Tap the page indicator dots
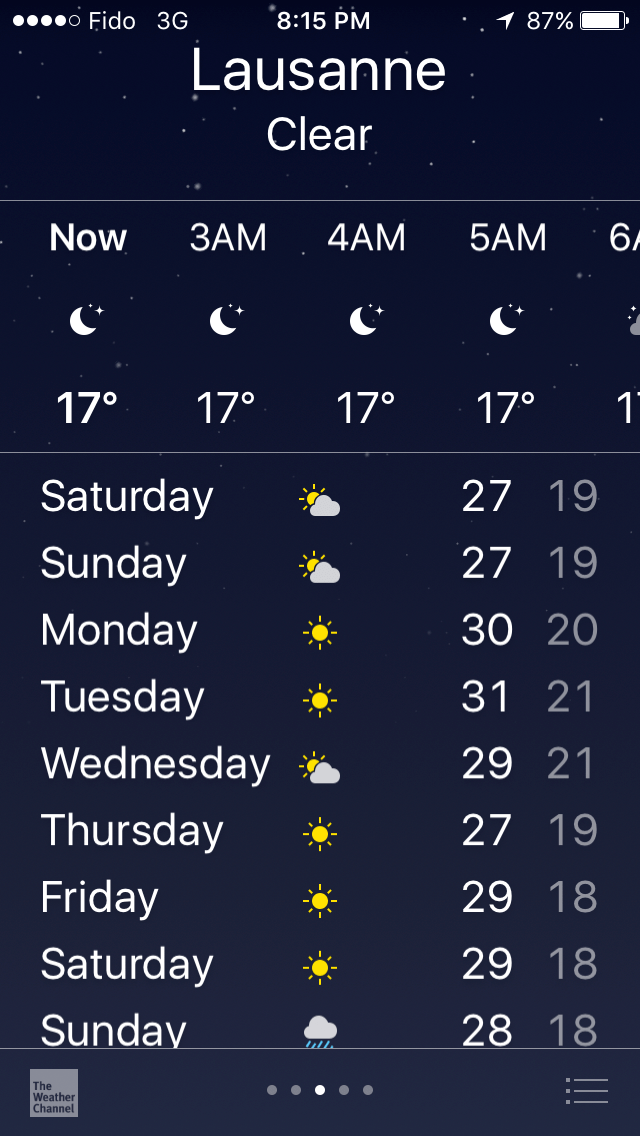Viewport: 640px width, 1136px height. tap(320, 1090)
